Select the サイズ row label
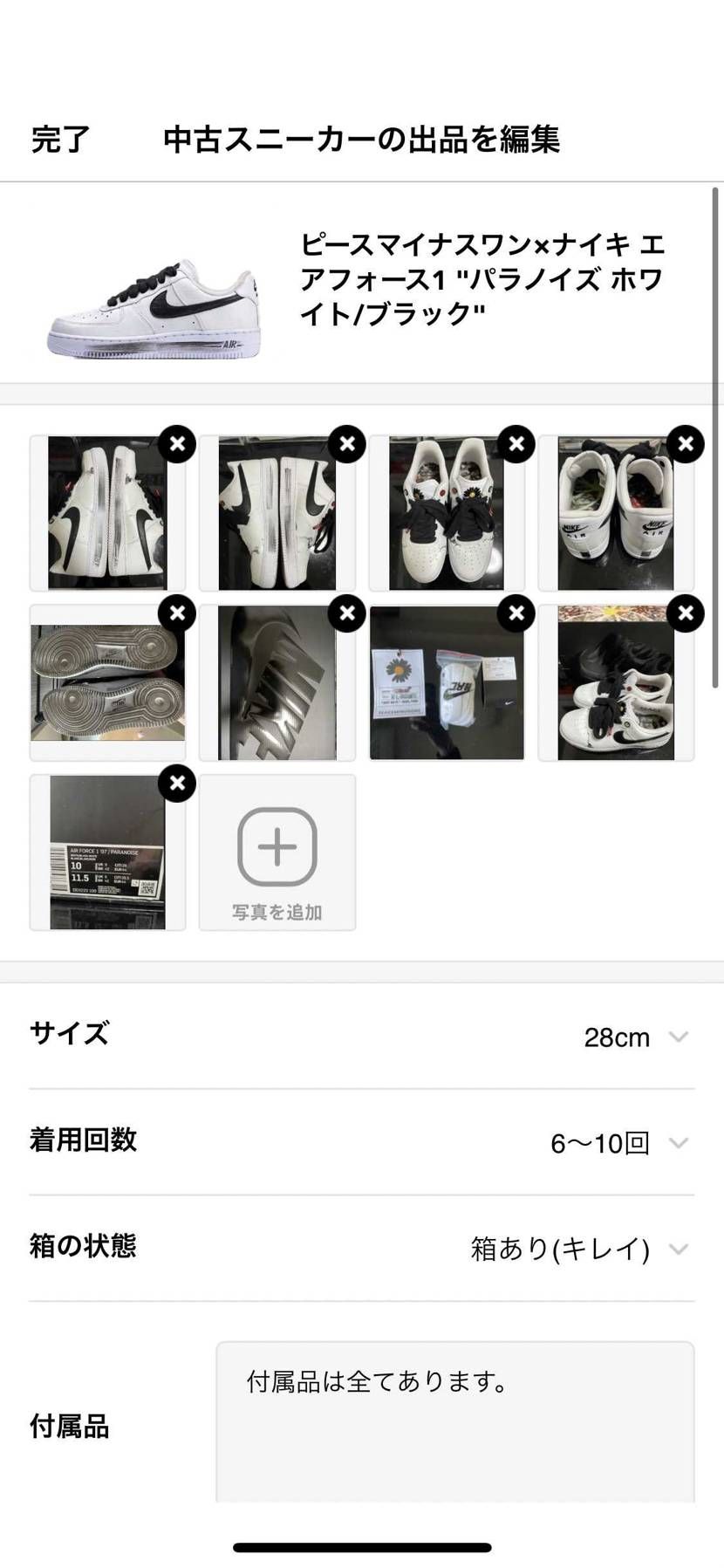Screen dimensions: 724x1568 click(68, 1034)
